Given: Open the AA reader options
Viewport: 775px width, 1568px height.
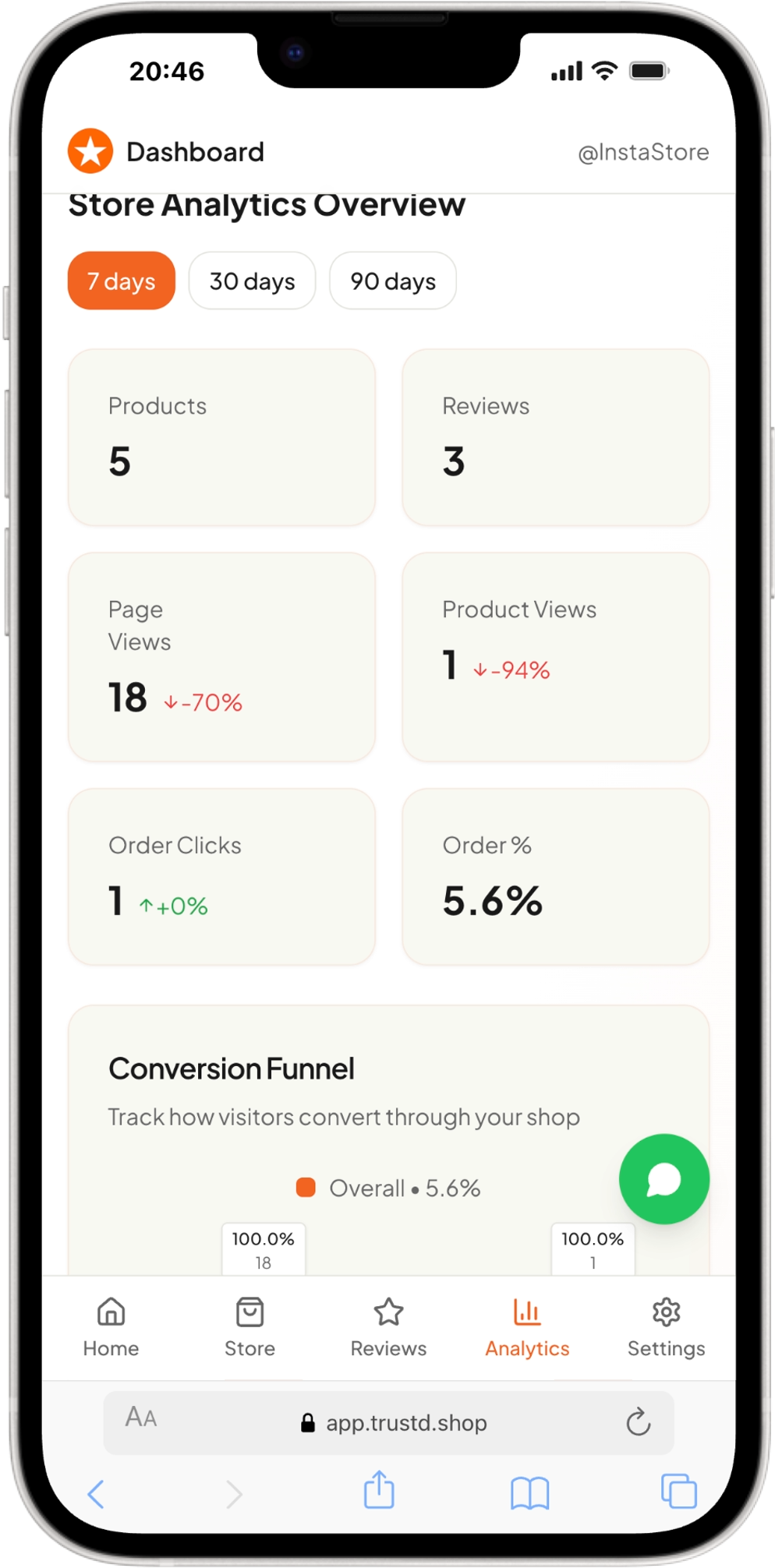Looking at the screenshot, I should point(141,1417).
